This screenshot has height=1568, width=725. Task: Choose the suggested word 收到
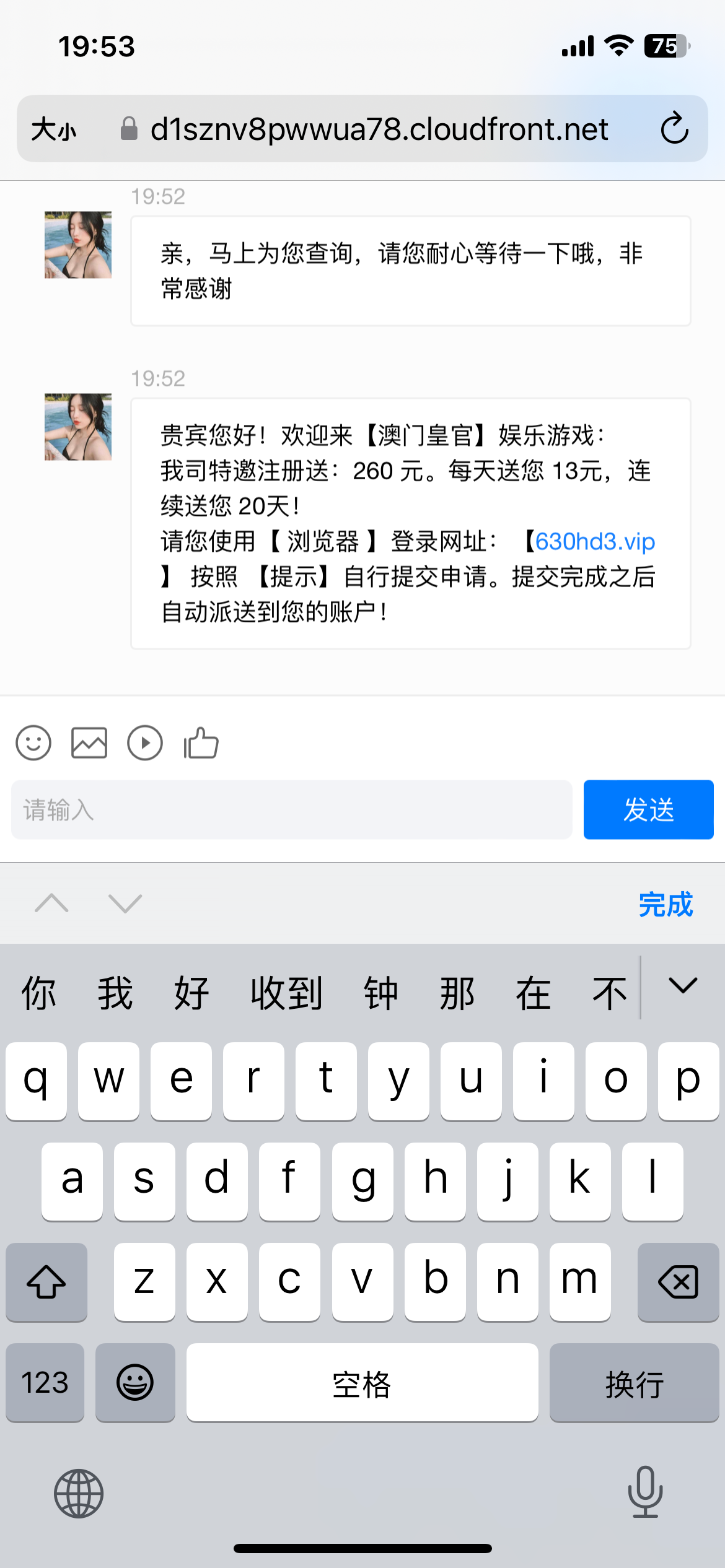click(286, 993)
